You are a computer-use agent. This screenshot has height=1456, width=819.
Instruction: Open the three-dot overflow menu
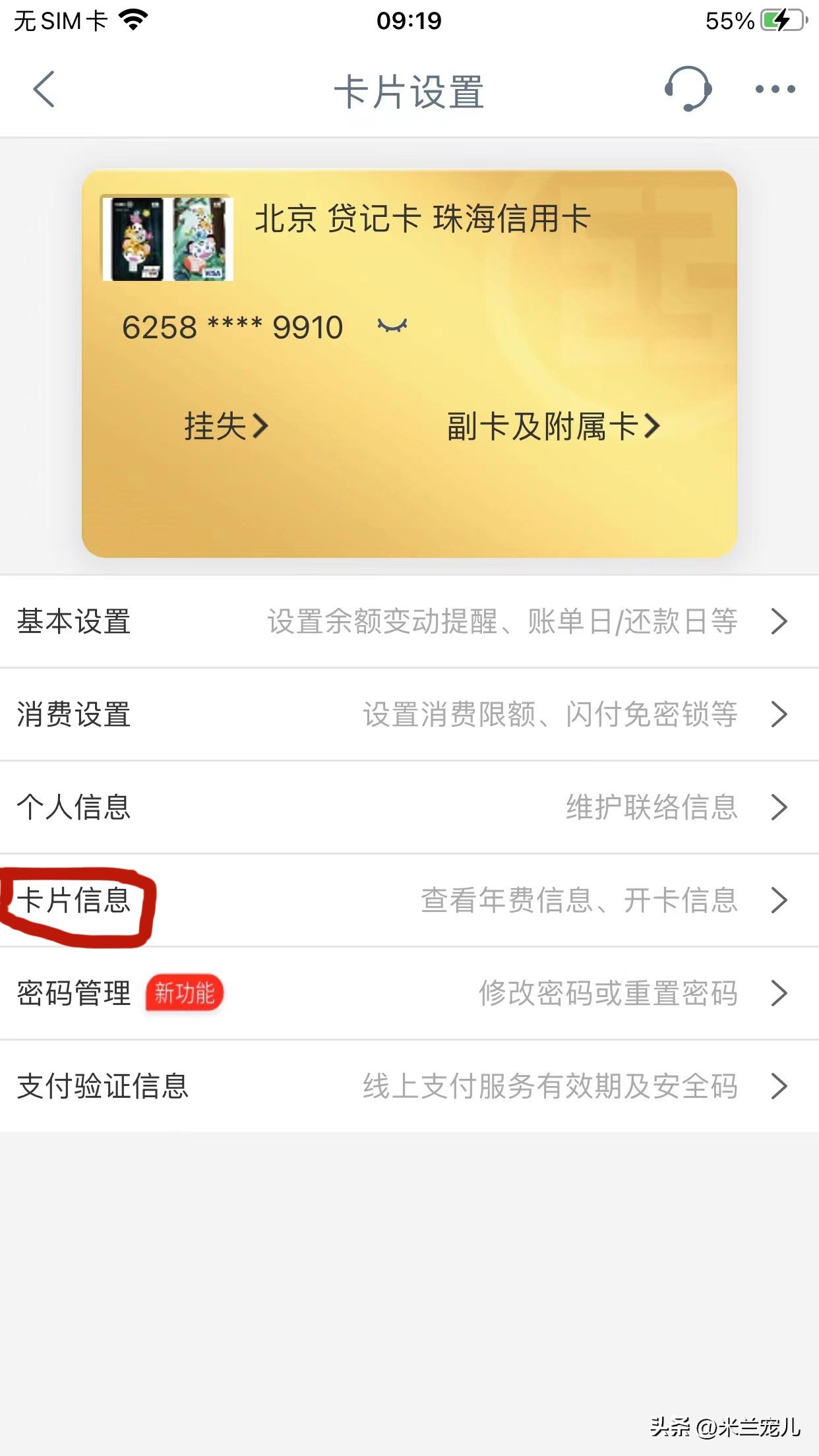pos(775,90)
